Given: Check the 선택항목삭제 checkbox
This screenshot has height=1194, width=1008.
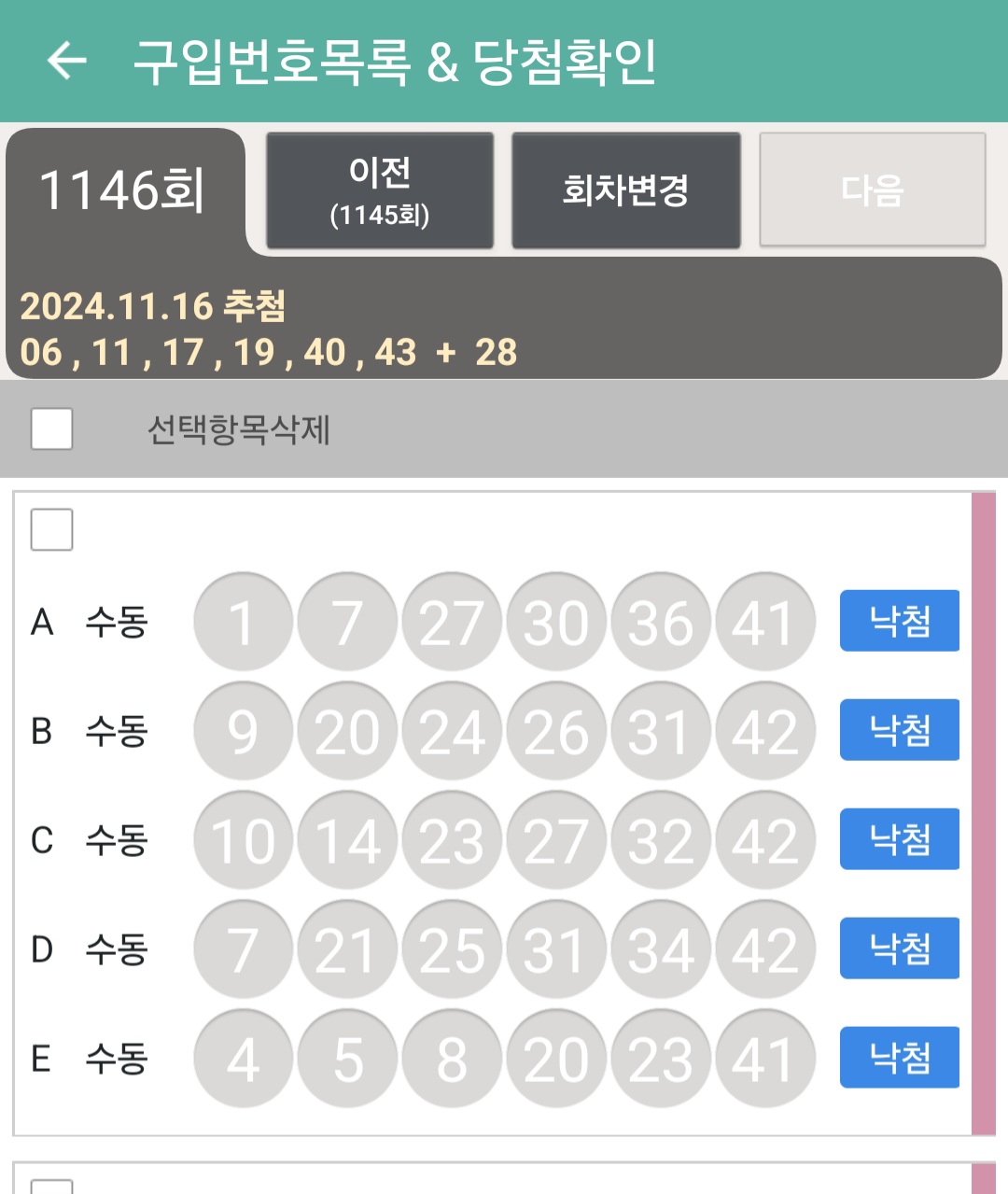Looking at the screenshot, I should [x=52, y=429].
